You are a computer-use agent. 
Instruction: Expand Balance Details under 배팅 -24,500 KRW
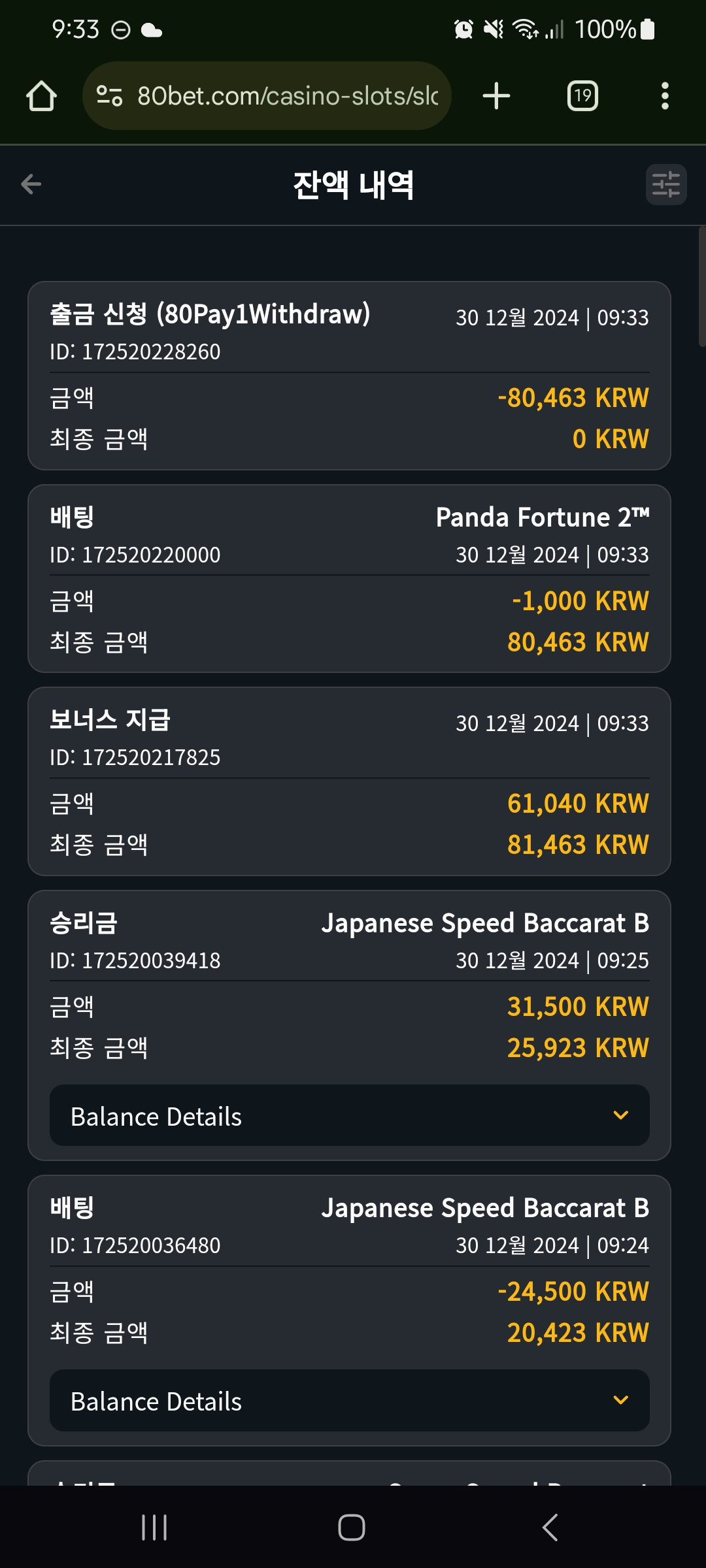click(x=350, y=1401)
